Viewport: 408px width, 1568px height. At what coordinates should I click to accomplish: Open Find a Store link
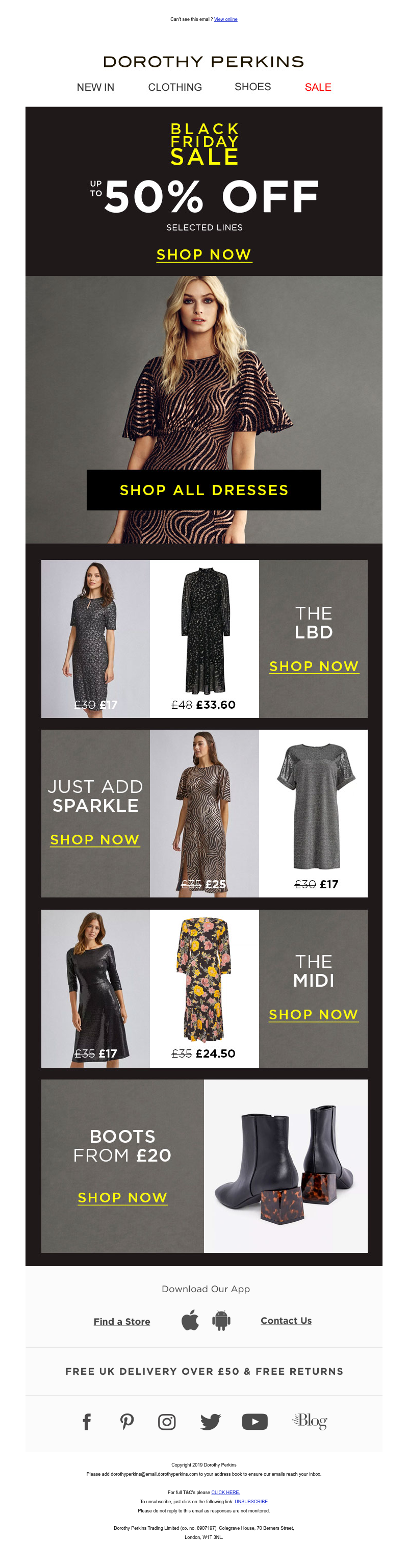(x=122, y=1321)
